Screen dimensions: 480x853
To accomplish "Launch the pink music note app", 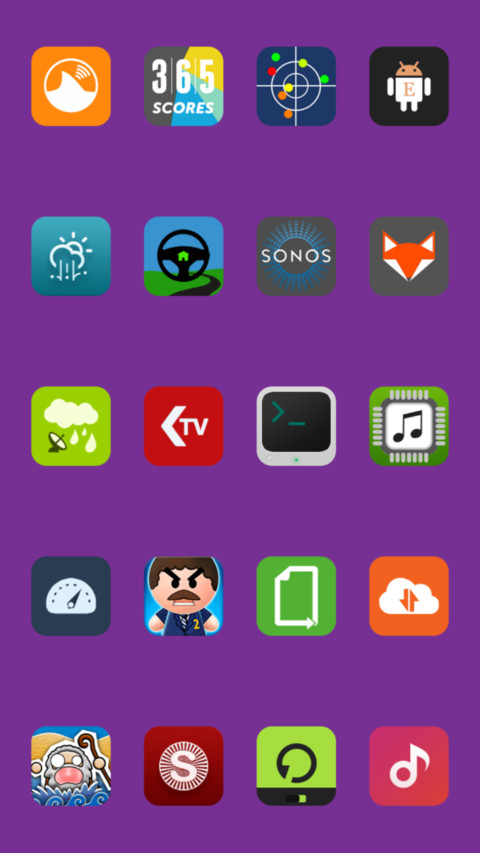I will 409,766.
